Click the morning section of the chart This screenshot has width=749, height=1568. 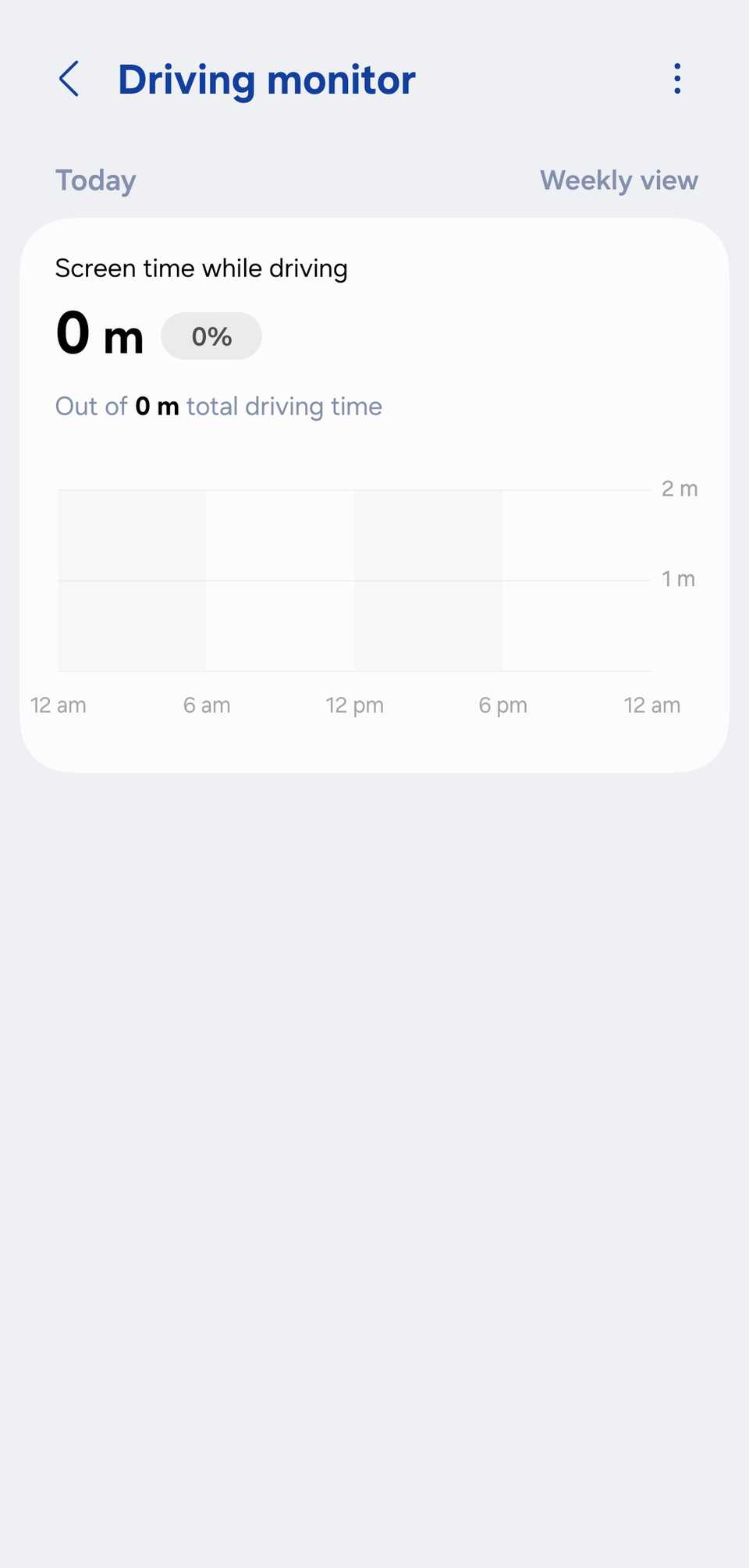[207, 578]
